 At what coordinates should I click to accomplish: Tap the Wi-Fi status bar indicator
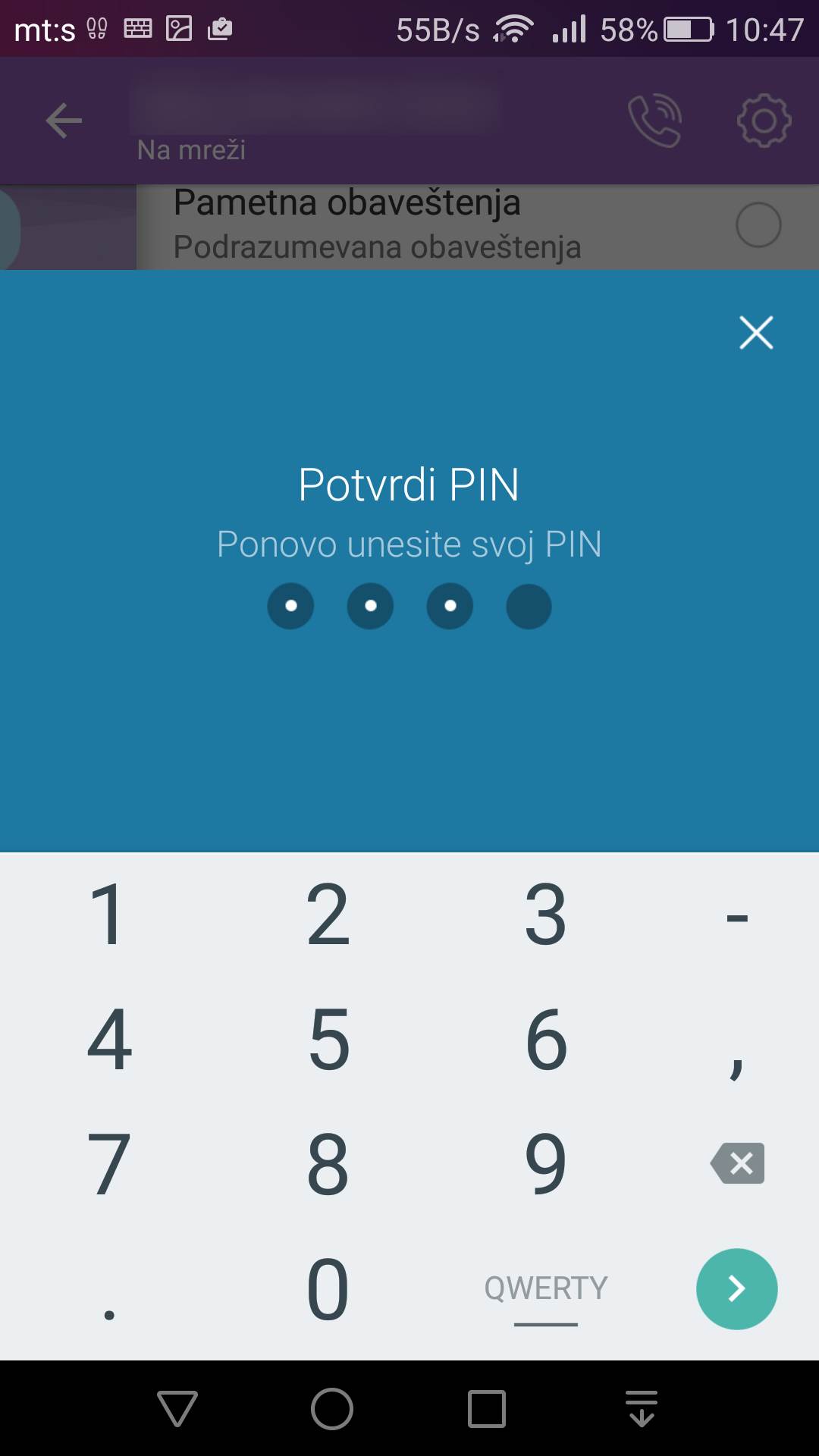point(512,29)
